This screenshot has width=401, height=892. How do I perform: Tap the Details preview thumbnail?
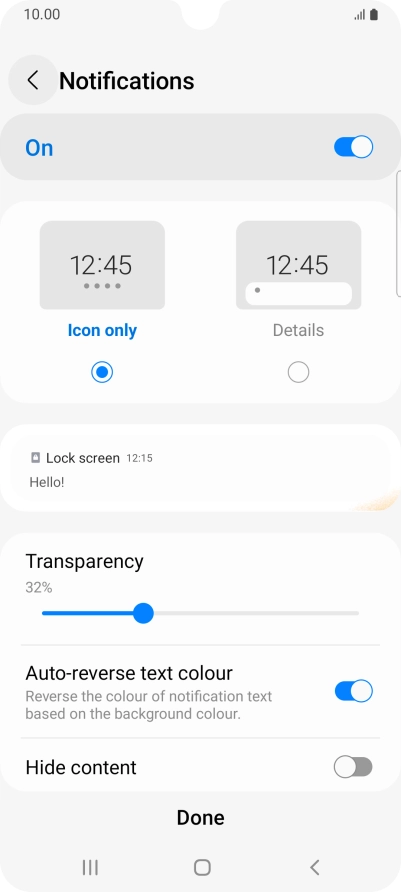(x=298, y=265)
